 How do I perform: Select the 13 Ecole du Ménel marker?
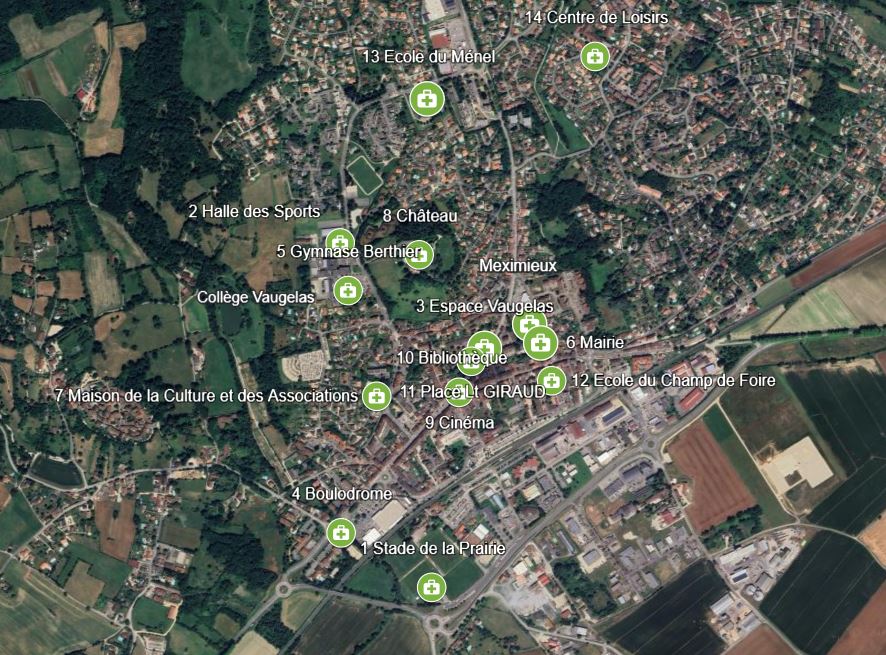point(426,99)
